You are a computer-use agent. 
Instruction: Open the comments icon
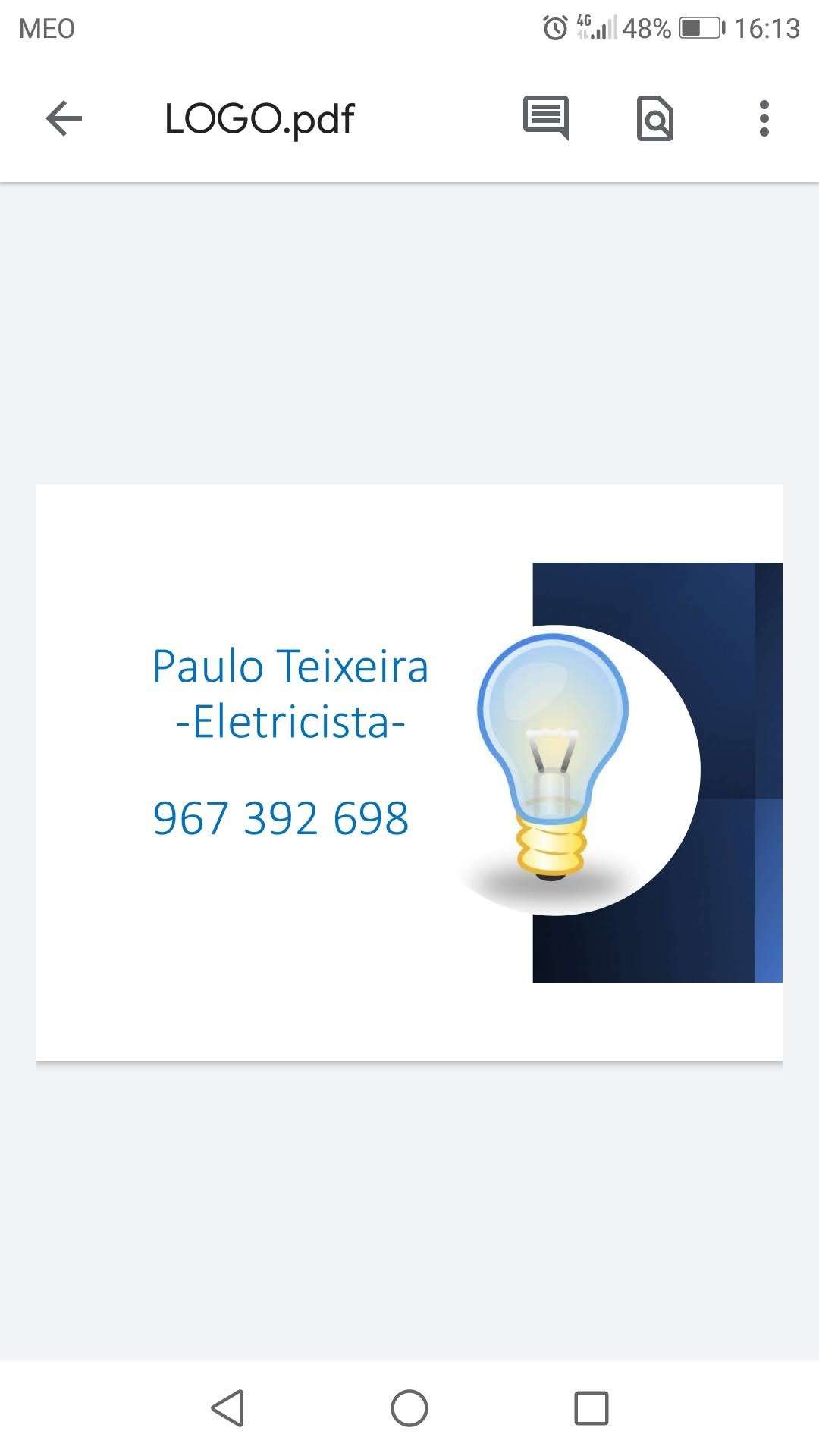click(x=545, y=118)
